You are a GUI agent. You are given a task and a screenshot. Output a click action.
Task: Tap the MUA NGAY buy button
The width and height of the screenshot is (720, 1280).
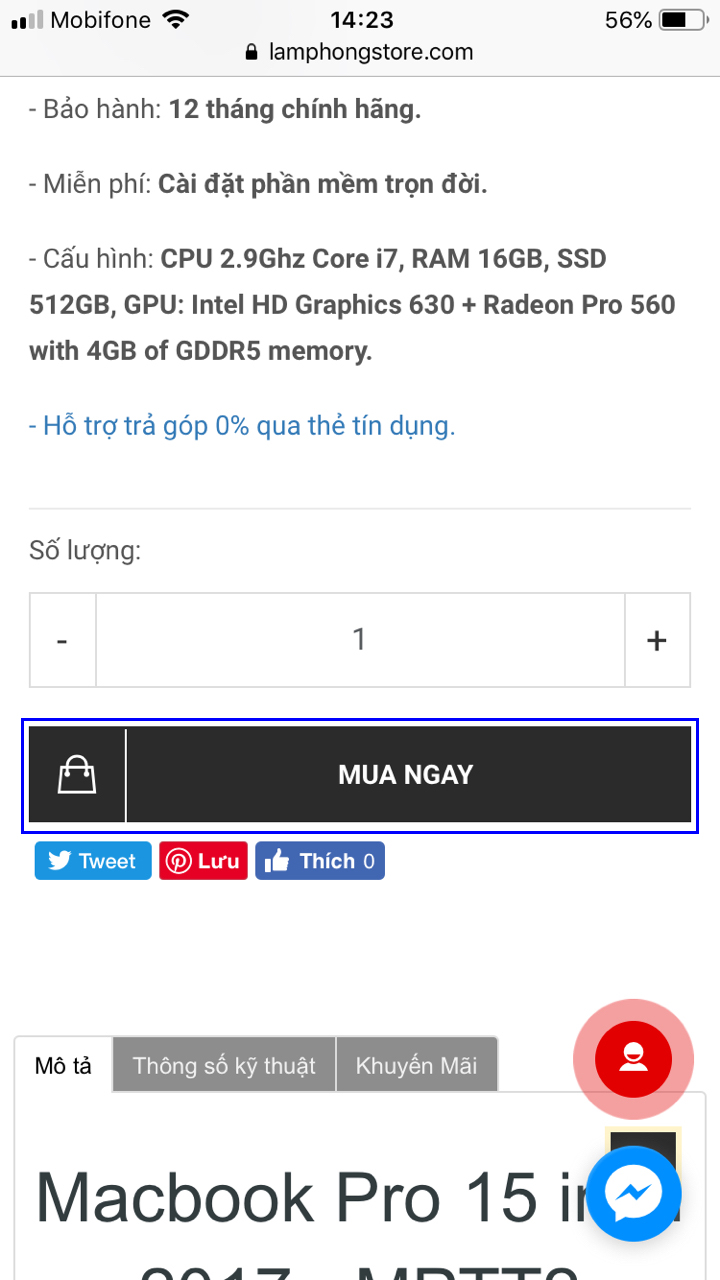coord(408,775)
